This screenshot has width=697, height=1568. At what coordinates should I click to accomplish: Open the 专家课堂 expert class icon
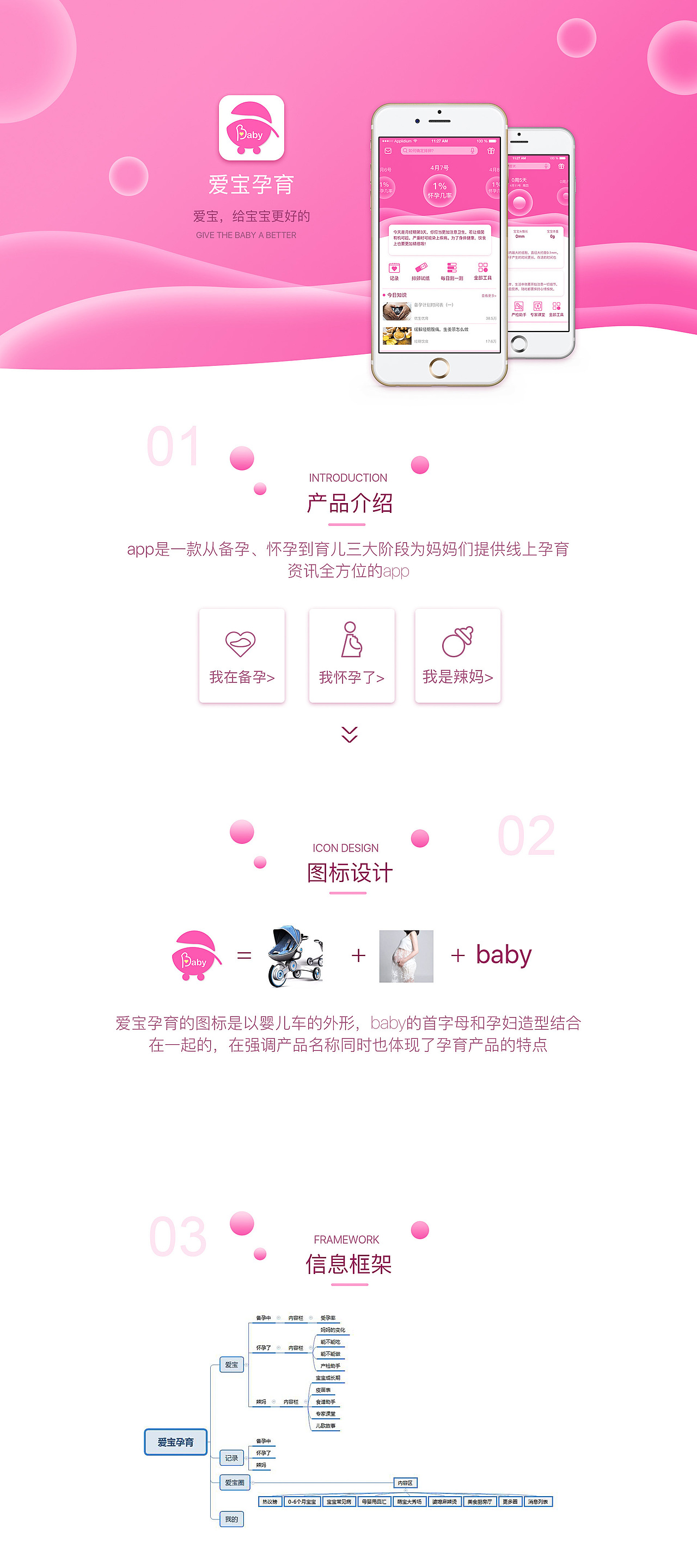[x=537, y=306]
